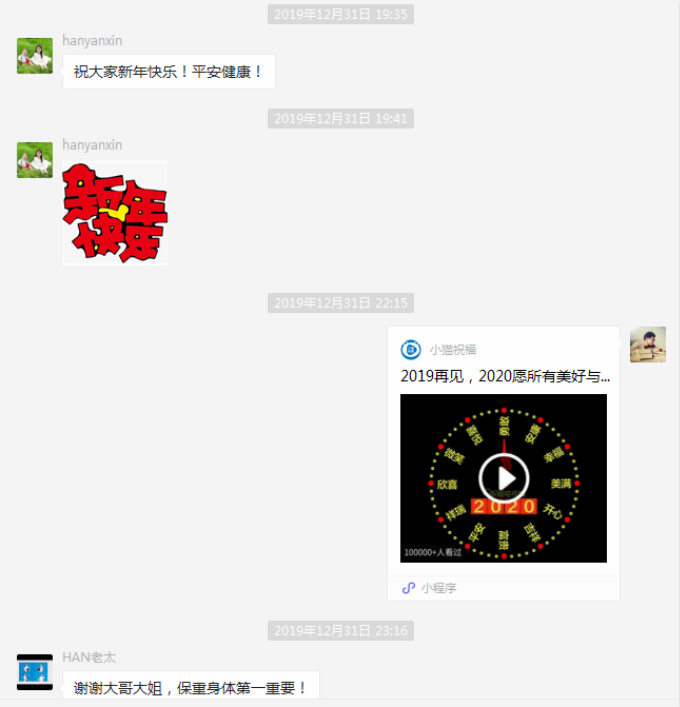
Task: Play the 2020 clock mini program video
Action: coord(503,477)
